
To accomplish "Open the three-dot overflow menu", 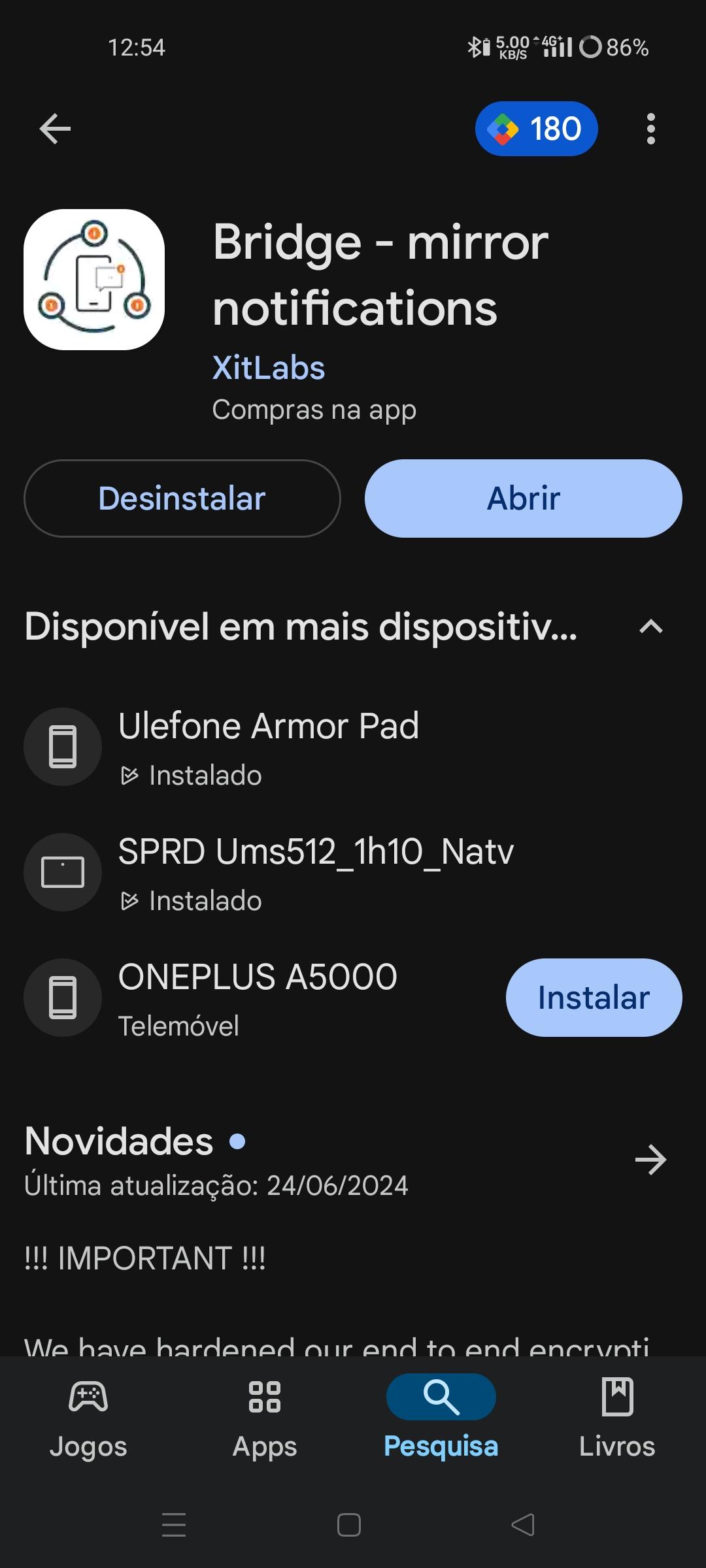I will pyautogui.click(x=650, y=129).
